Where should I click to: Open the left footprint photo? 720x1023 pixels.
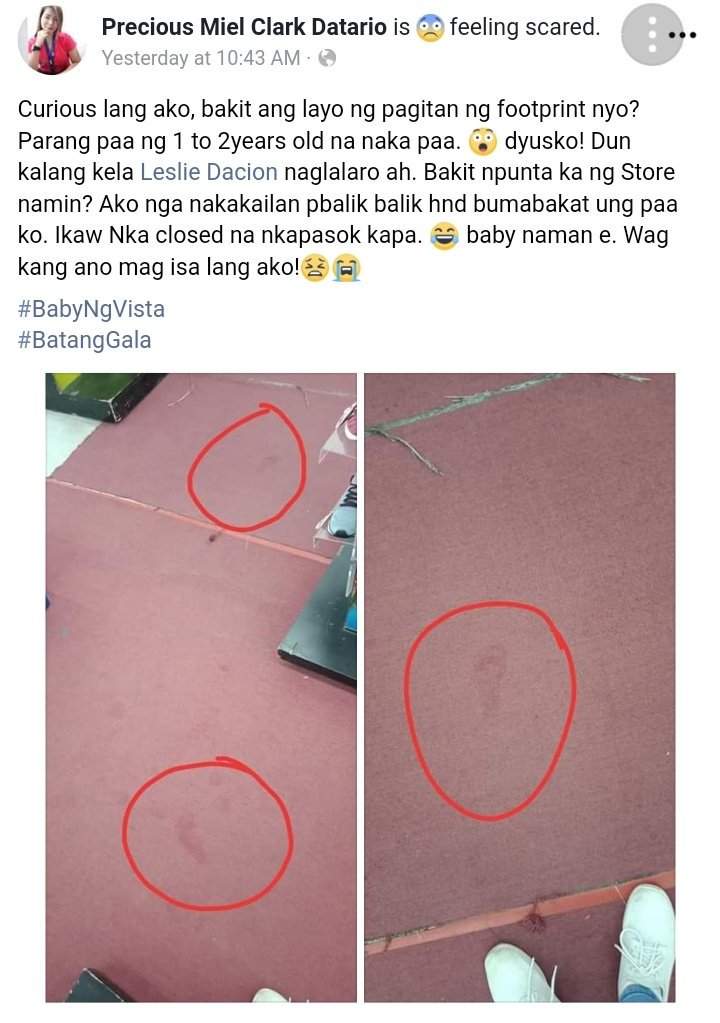coord(201,686)
